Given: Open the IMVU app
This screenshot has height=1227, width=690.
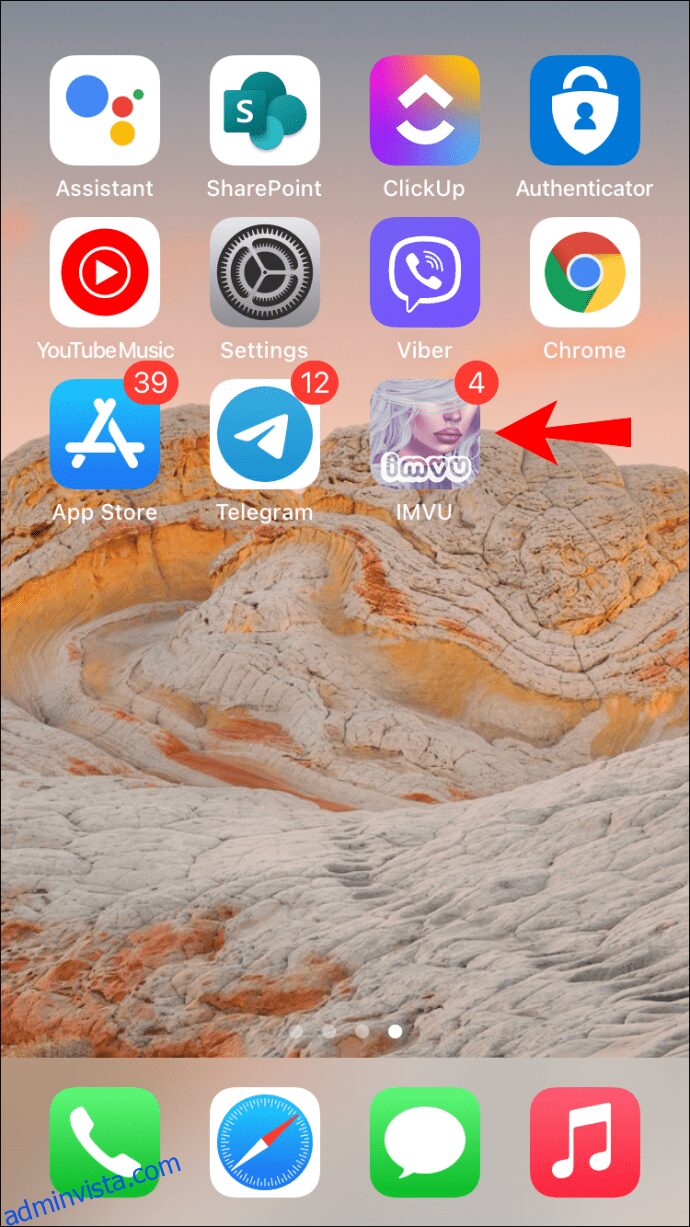Looking at the screenshot, I should click(425, 434).
